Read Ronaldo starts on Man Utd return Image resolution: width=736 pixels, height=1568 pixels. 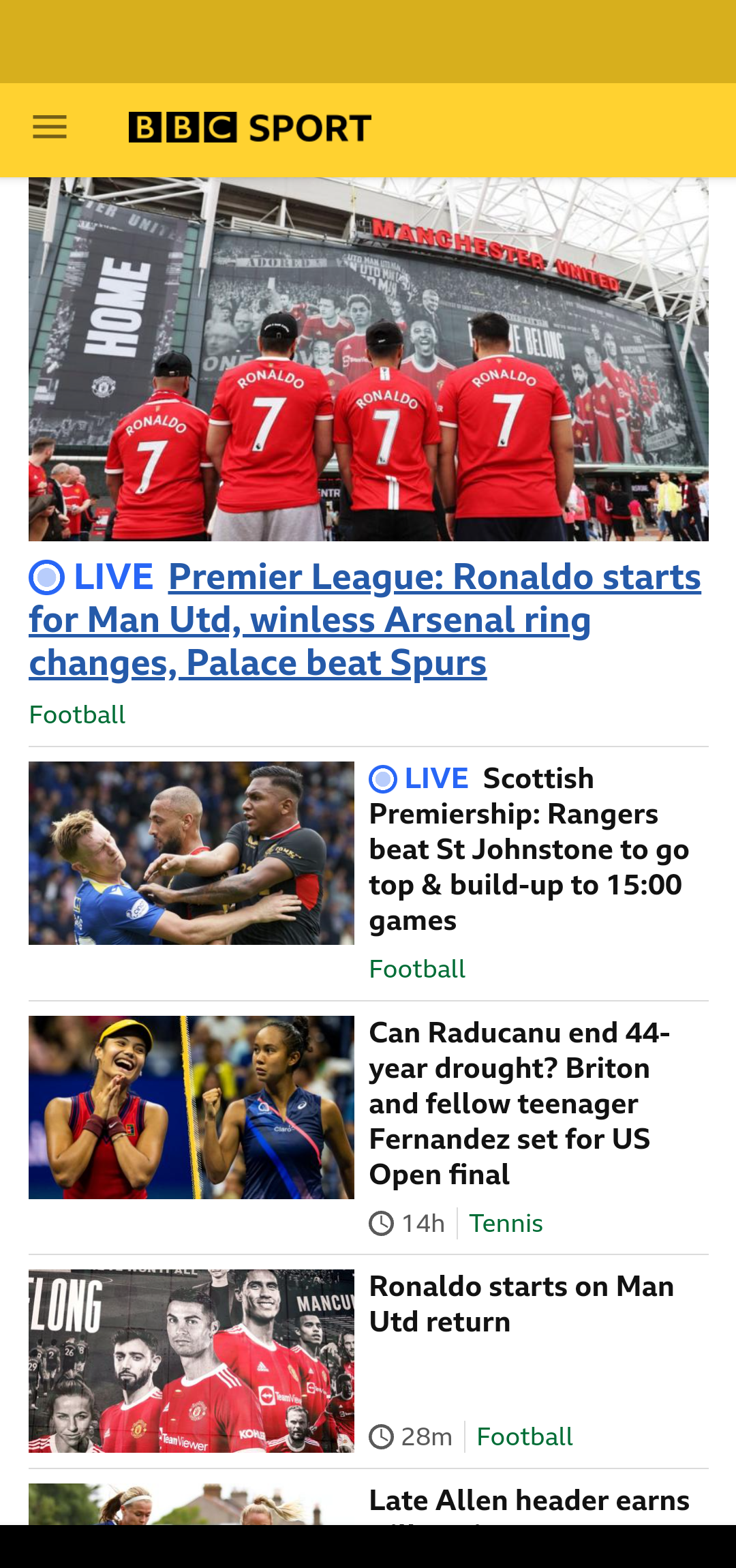point(521,1304)
